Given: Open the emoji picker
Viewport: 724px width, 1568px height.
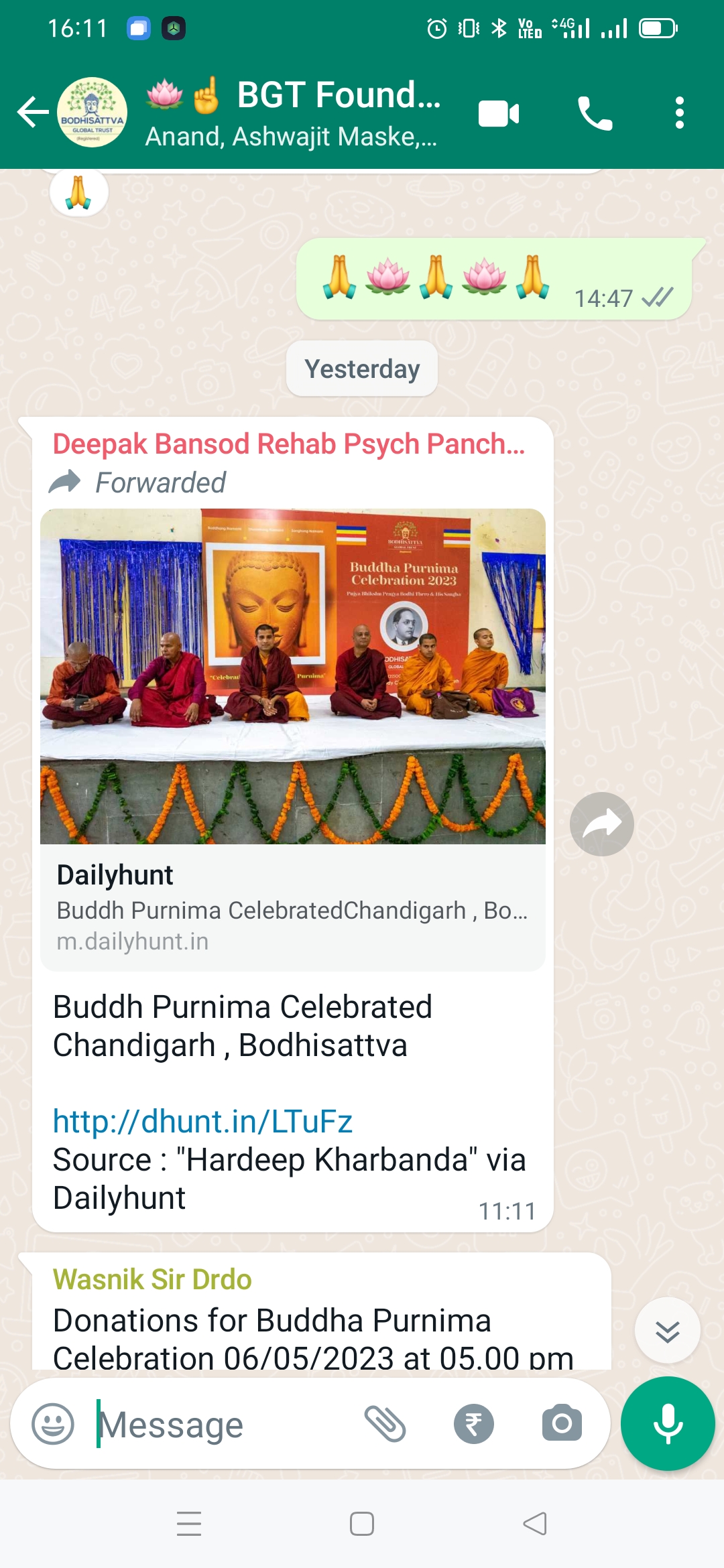Looking at the screenshot, I should pos(53,1424).
